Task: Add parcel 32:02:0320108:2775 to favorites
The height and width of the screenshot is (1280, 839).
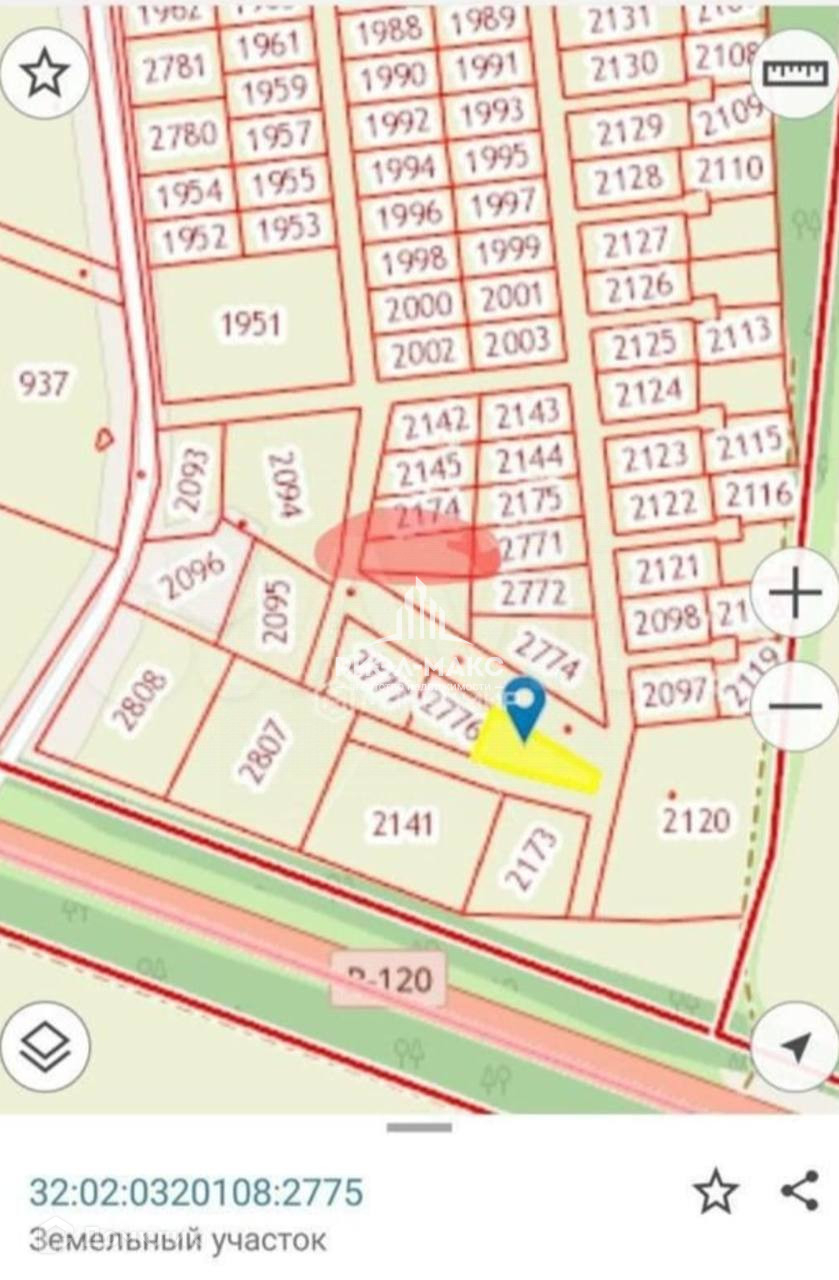Action: point(715,1191)
